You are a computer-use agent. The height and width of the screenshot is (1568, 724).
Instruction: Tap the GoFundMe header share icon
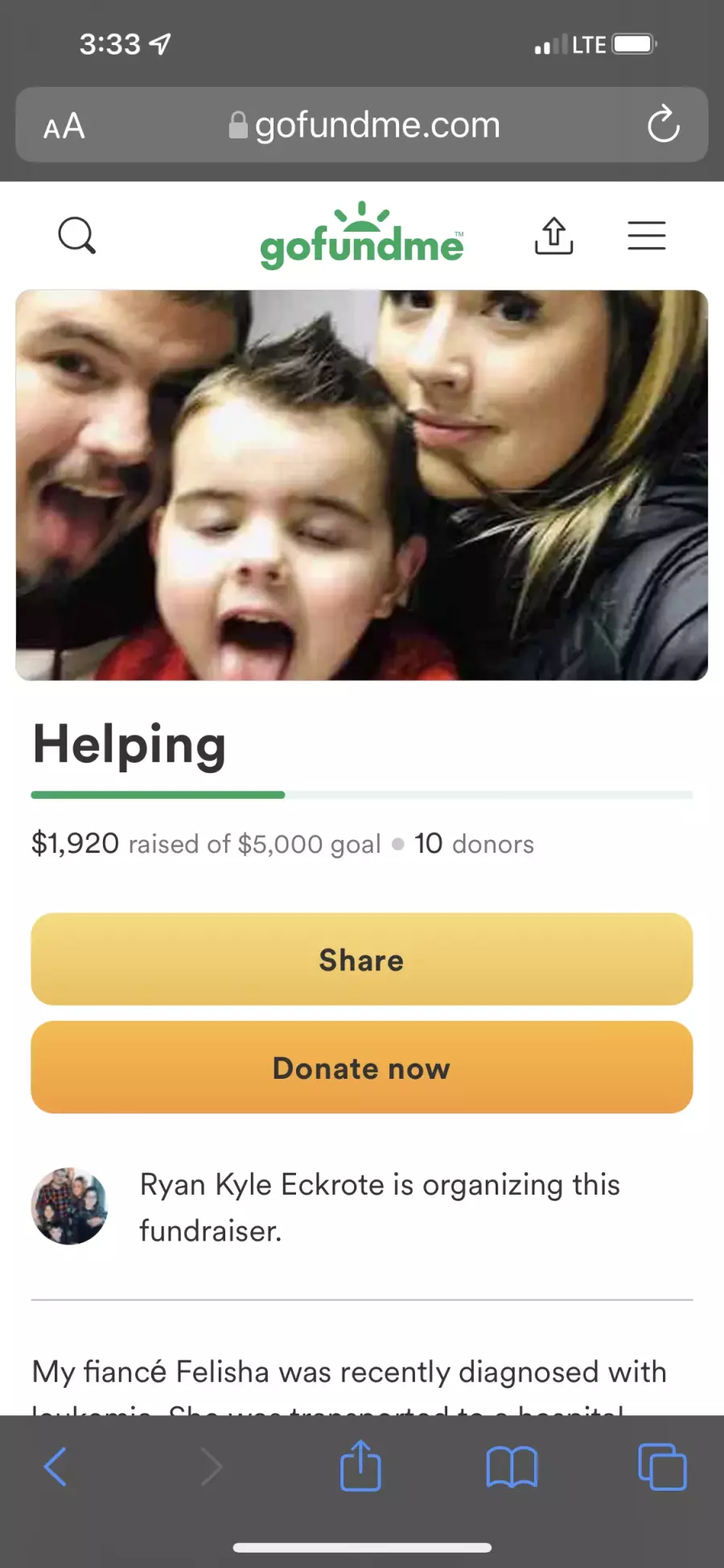point(553,236)
